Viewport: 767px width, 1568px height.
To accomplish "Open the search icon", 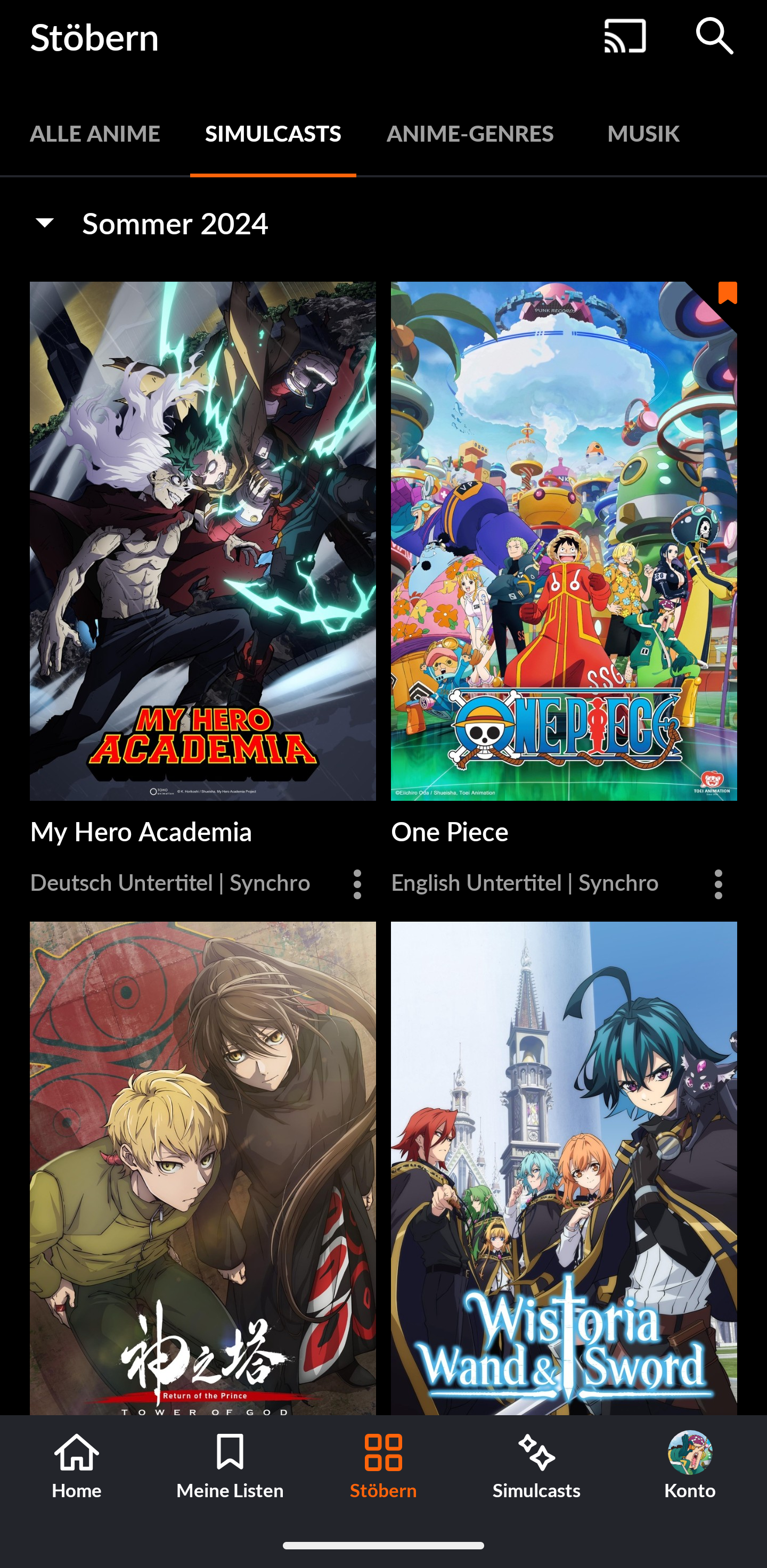I will (x=714, y=37).
